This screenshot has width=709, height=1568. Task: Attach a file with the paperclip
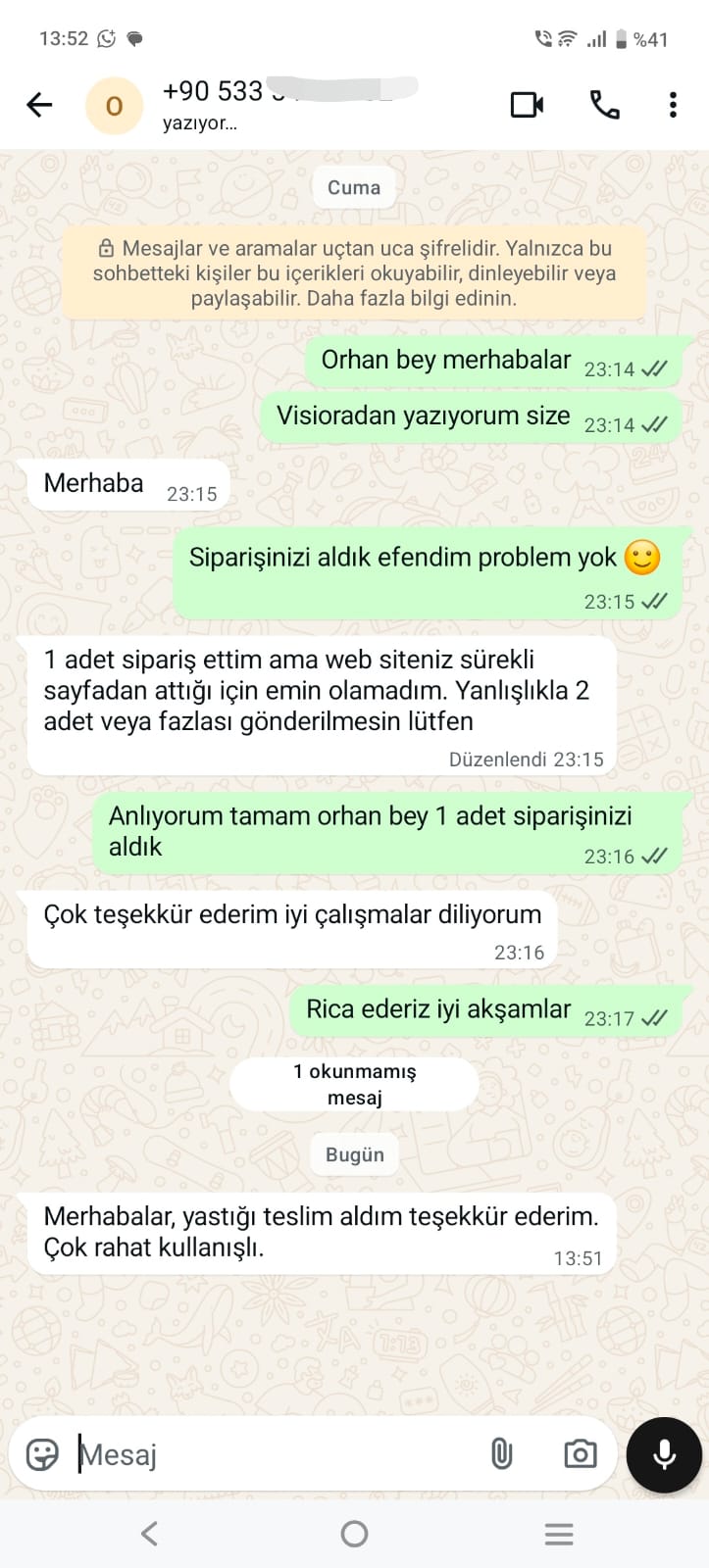click(501, 1454)
